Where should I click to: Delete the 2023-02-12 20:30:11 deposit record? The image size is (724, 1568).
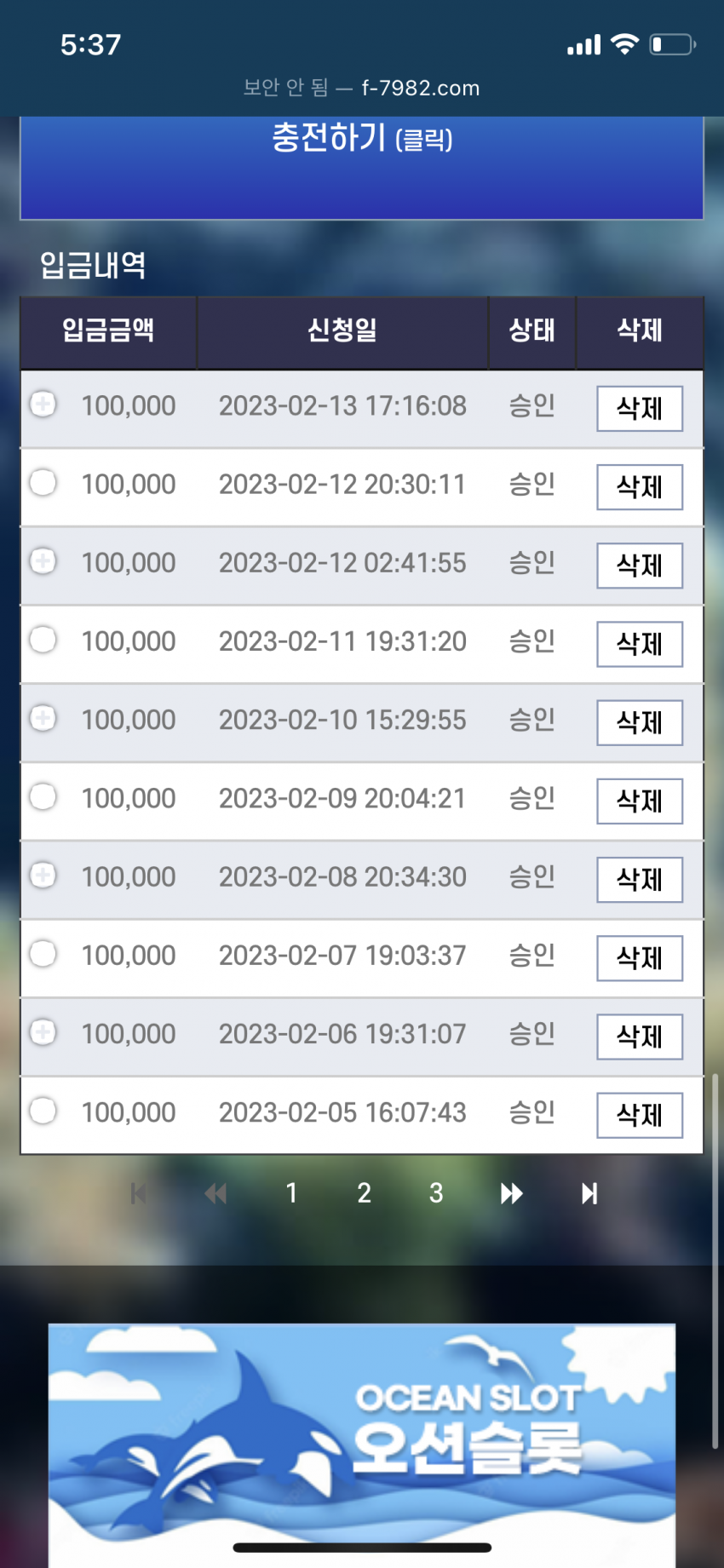coord(640,487)
